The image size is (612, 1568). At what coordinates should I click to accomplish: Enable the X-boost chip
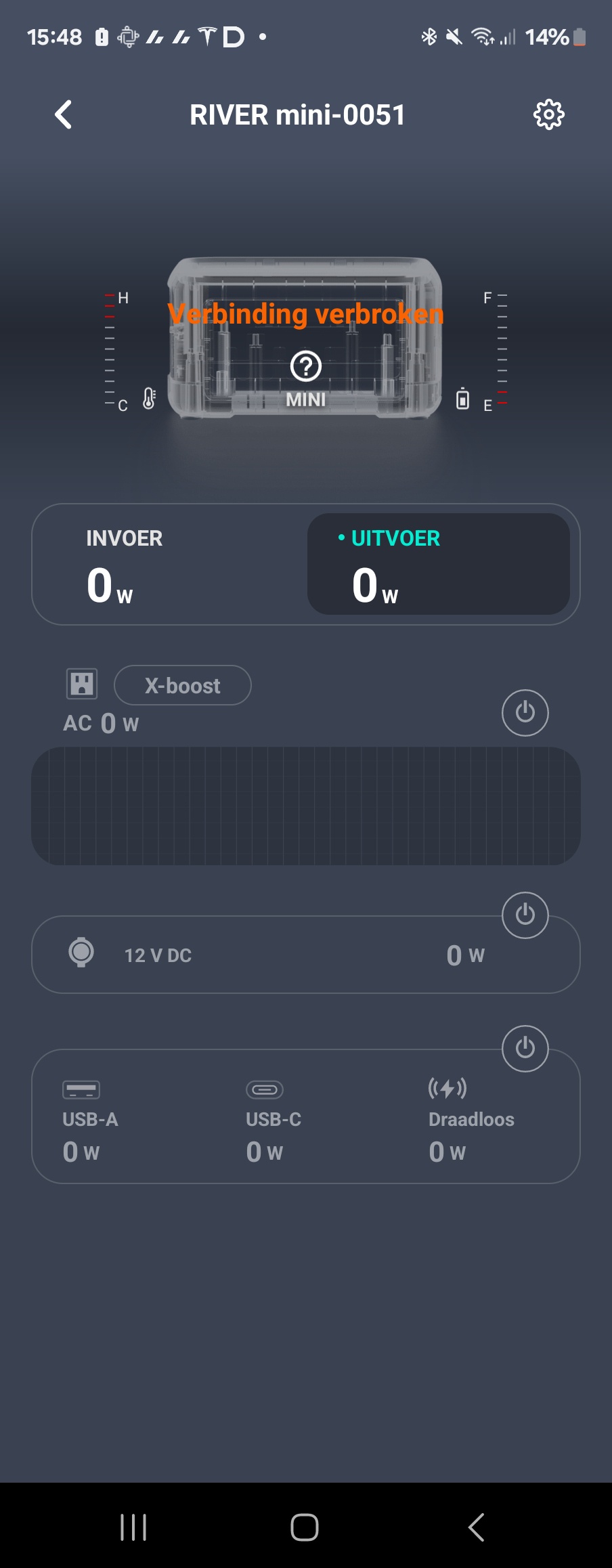tap(183, 686)
